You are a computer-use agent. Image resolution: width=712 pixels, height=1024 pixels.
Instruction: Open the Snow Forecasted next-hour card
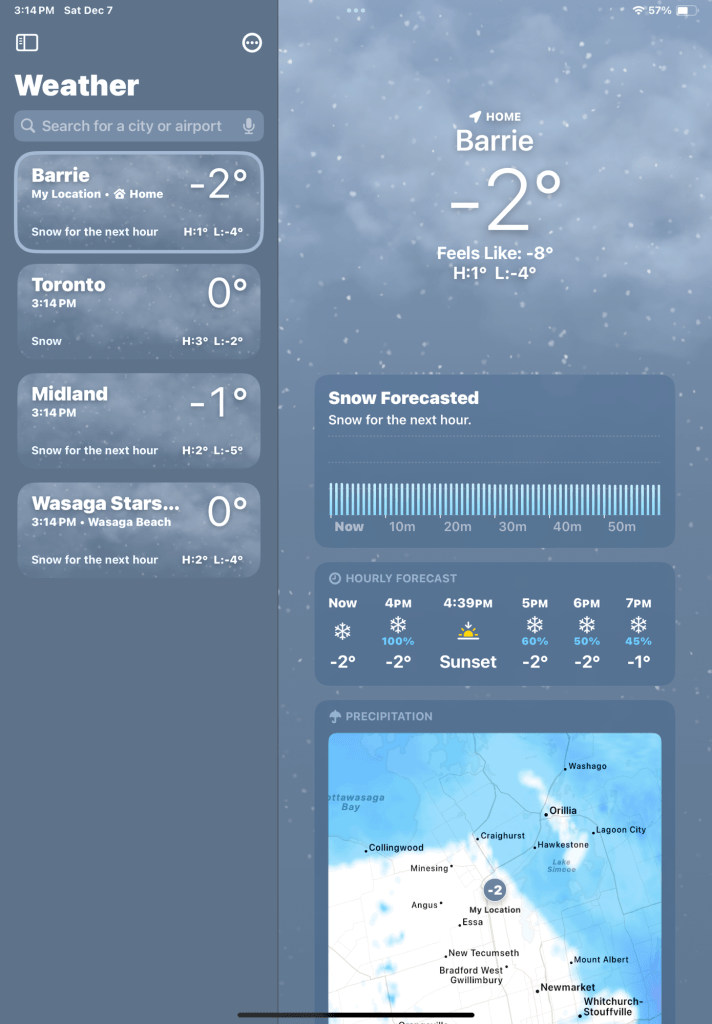(x=495, y=461)
